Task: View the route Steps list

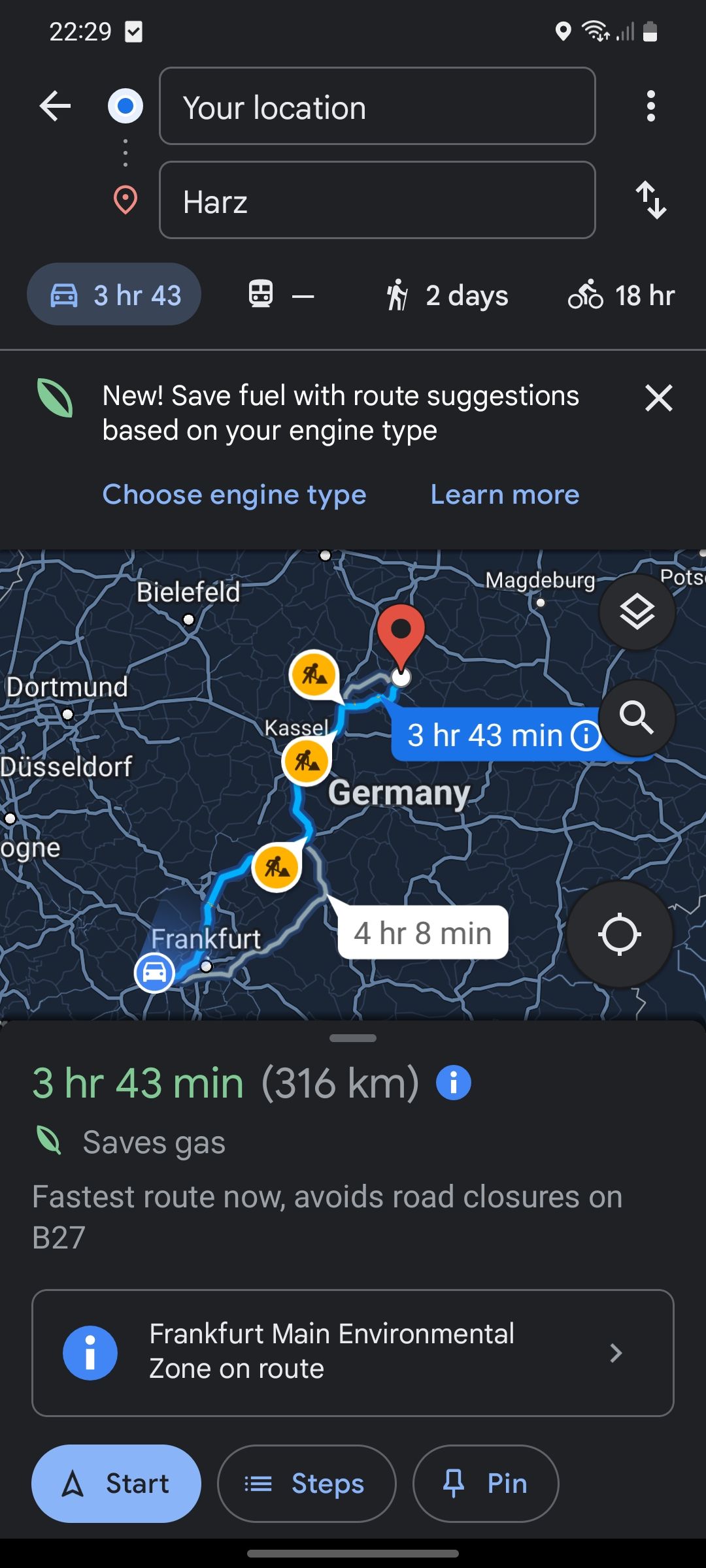Action: (307, 1483)
